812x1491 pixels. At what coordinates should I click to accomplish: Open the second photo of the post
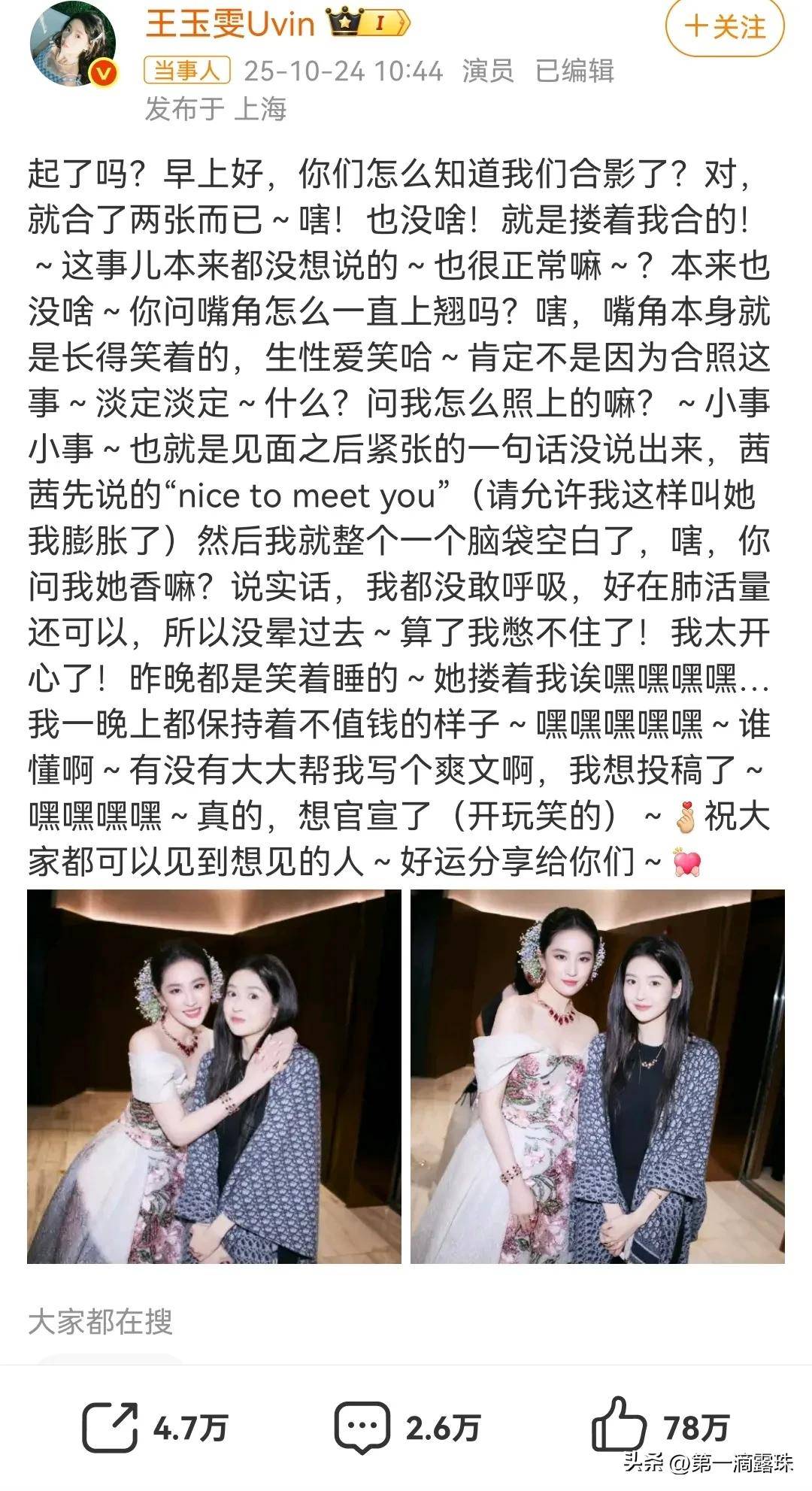tap(598, 1077)
